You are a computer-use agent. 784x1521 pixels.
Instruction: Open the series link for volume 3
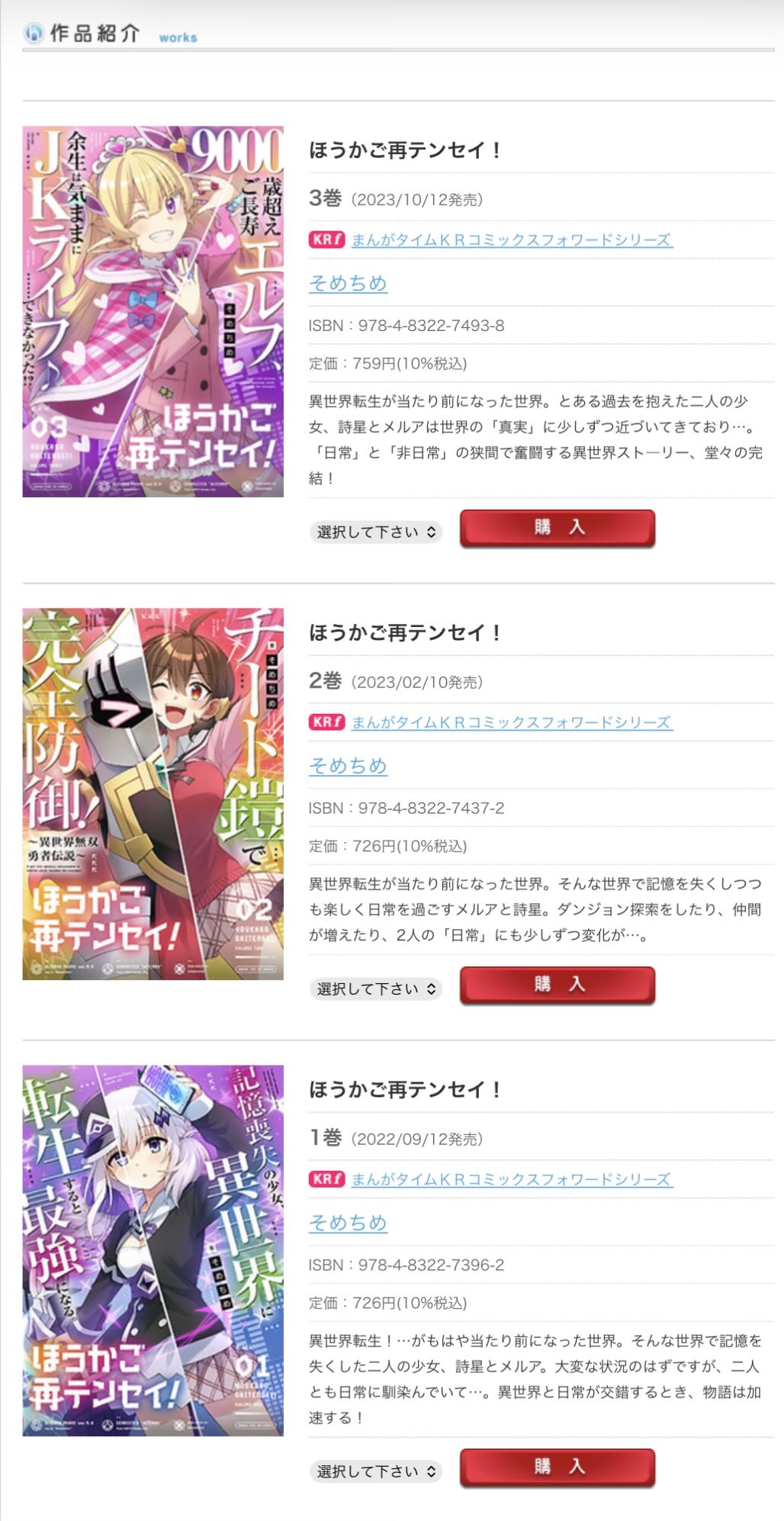(x=510, y=240)
